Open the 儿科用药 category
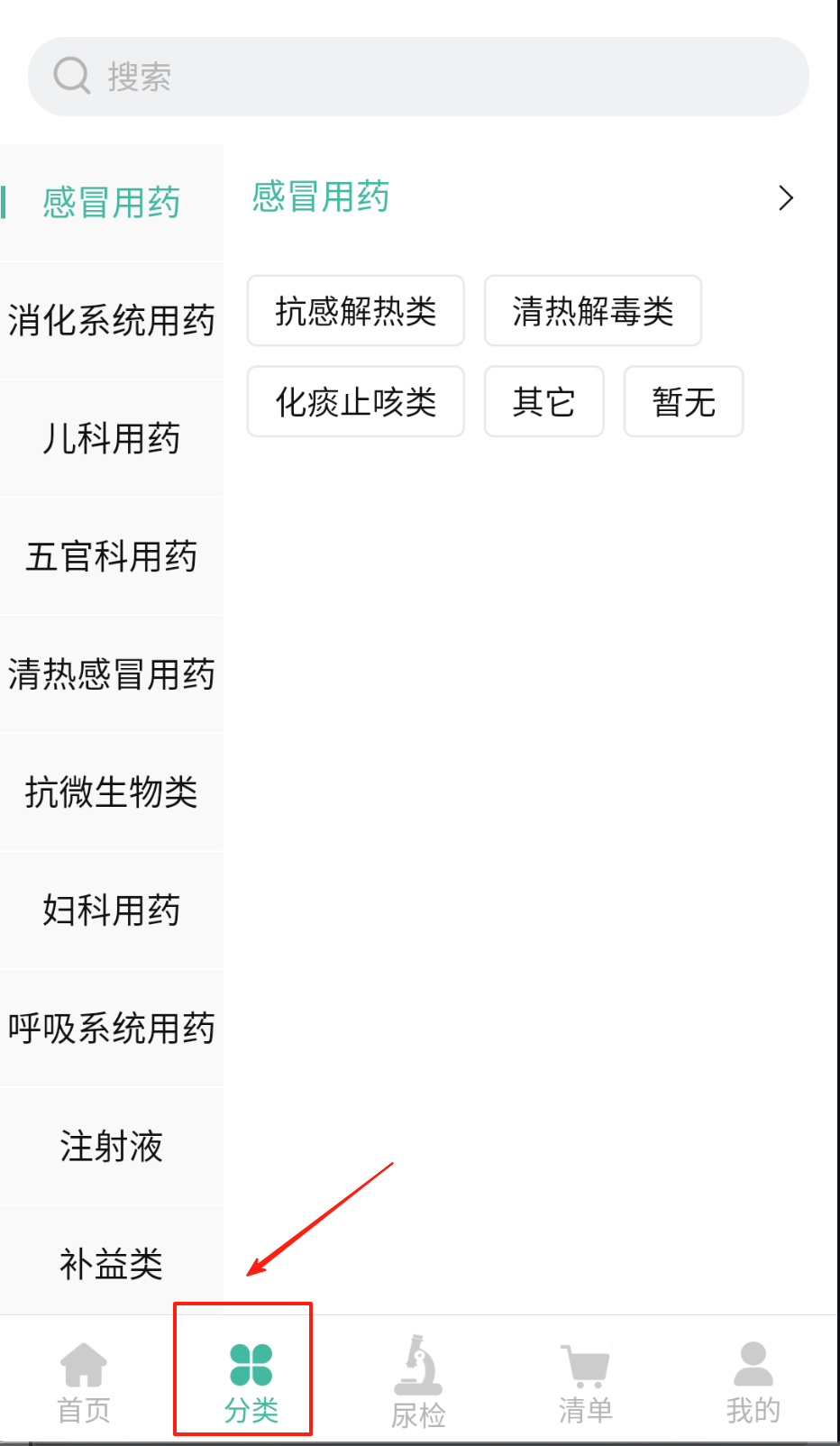 click(111, 439)
